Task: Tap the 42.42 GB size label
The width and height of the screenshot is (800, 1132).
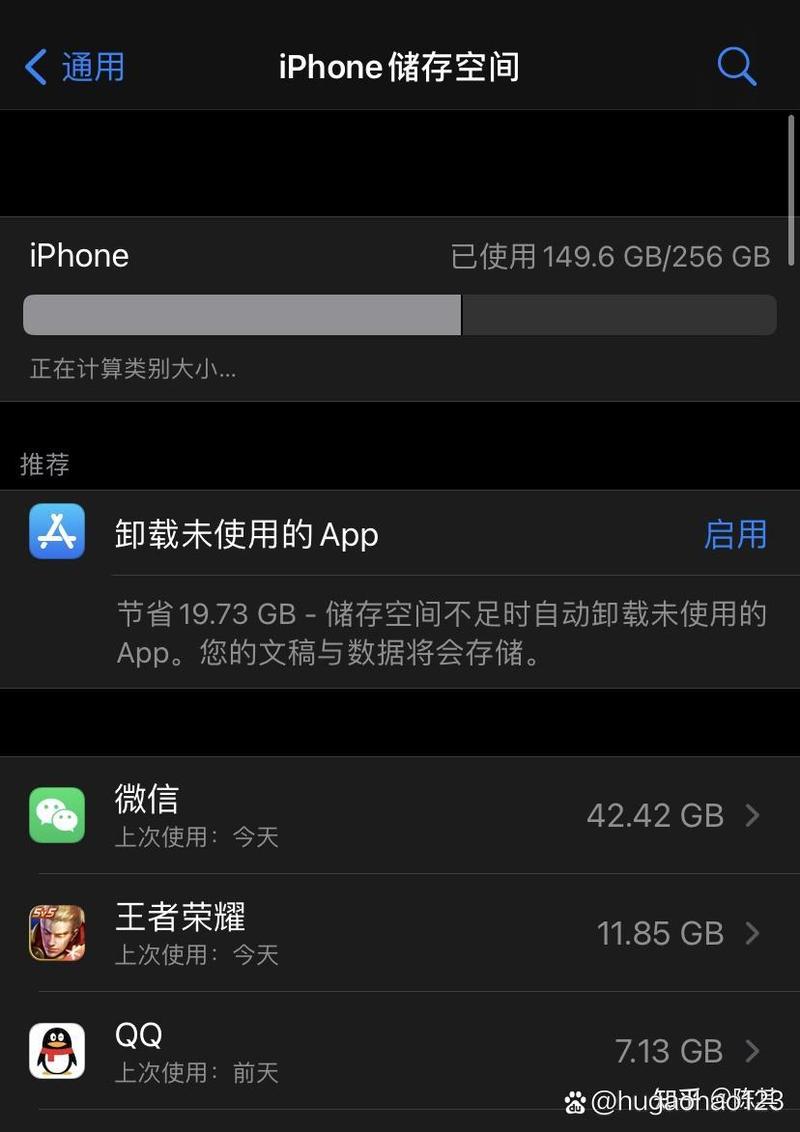Action: pos(655,815)
